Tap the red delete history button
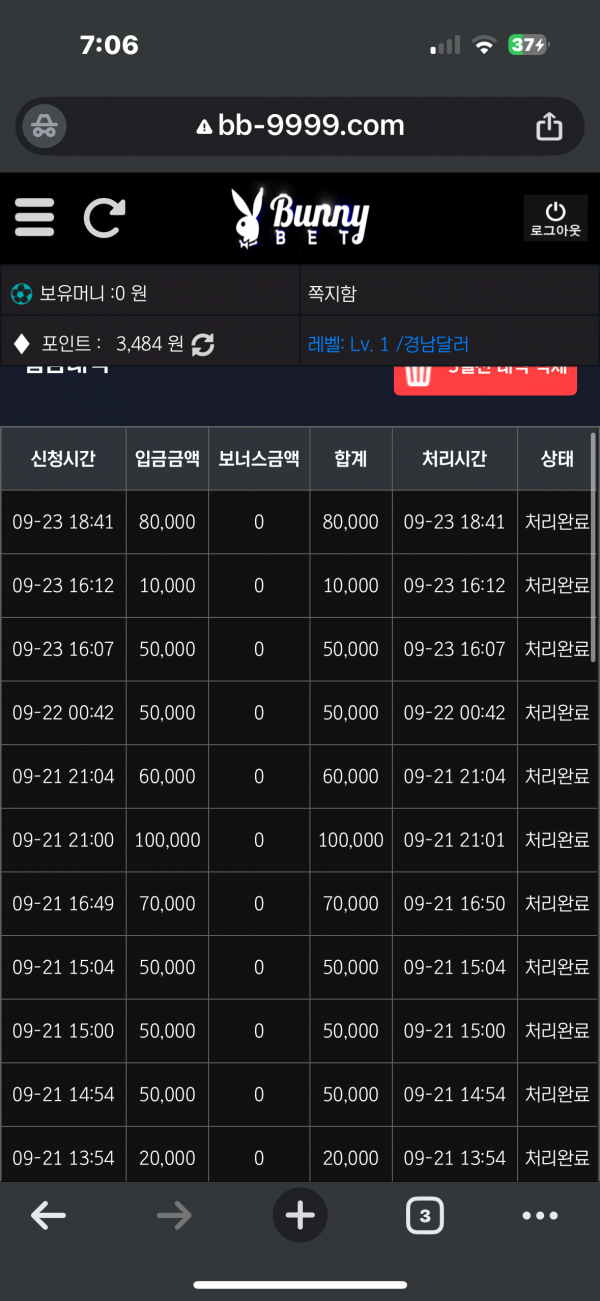The height and width of the screenshot is (1301, 600). click(485, 373)
